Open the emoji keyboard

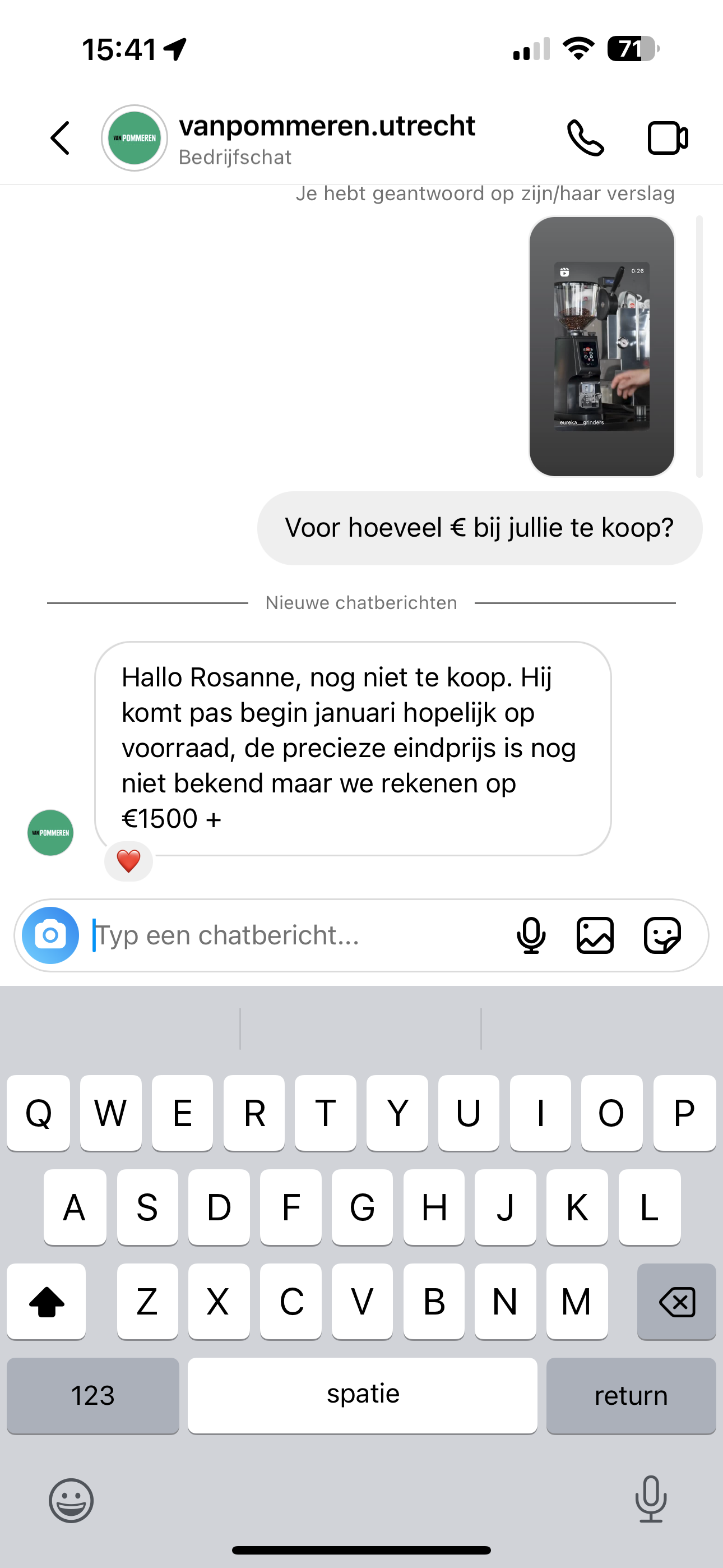coord(71,1501)
